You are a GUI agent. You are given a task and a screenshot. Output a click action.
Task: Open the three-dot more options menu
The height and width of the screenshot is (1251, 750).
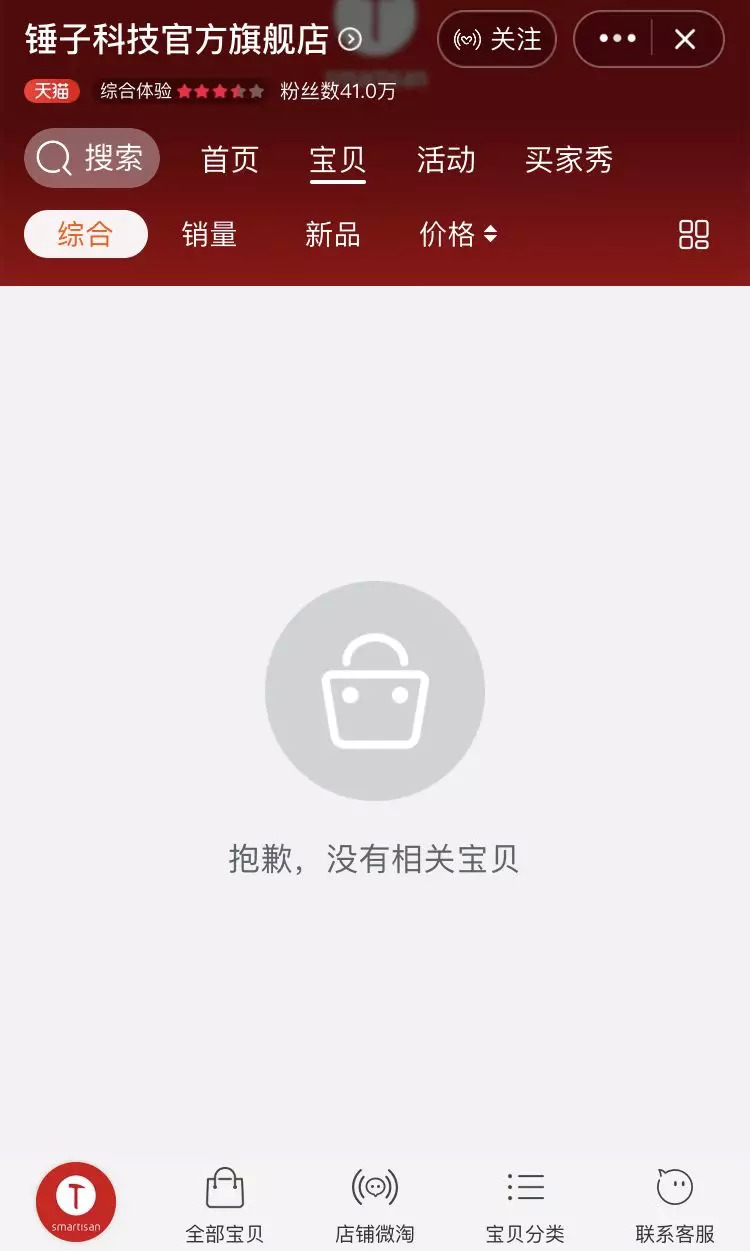(x=617, y=39)
